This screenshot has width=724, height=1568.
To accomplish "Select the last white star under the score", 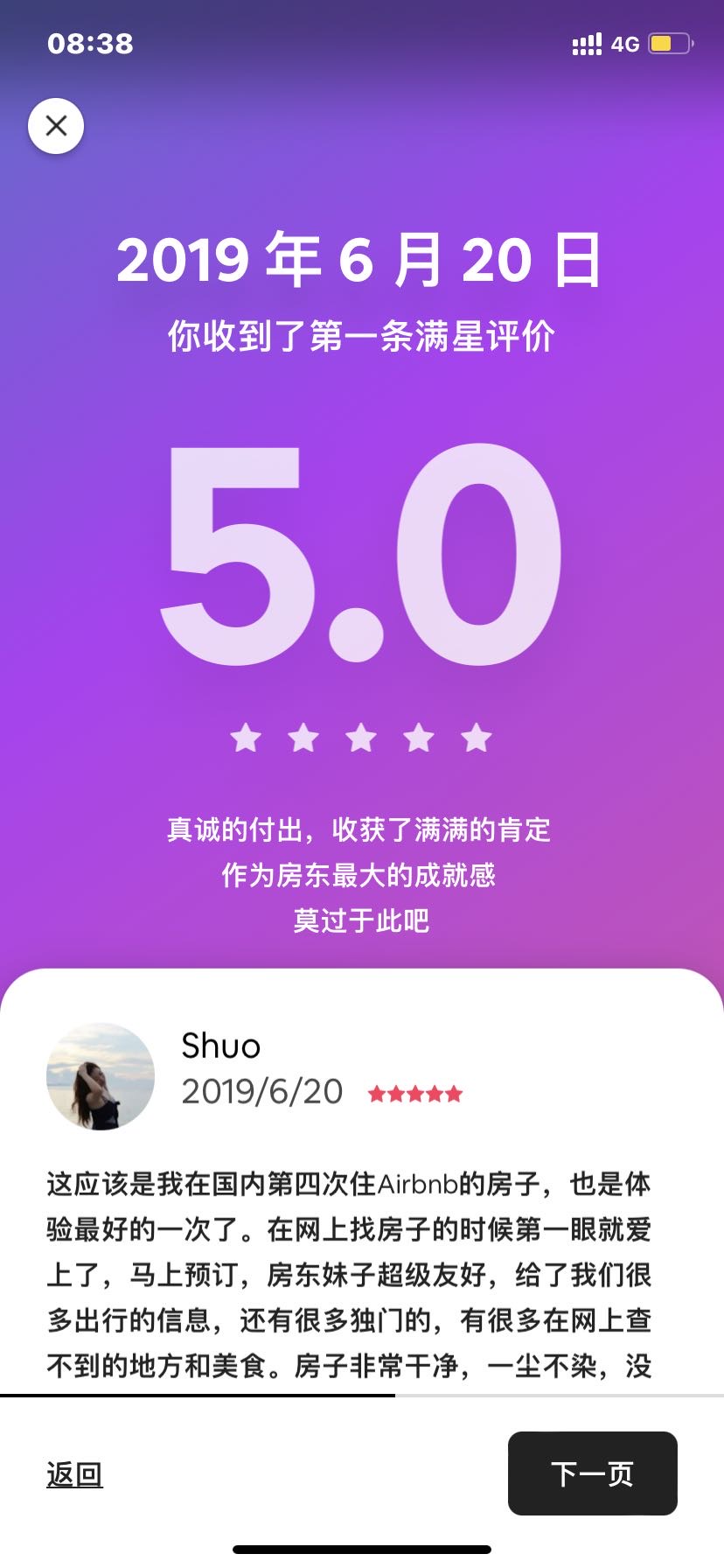I will (x=476, y=738).
